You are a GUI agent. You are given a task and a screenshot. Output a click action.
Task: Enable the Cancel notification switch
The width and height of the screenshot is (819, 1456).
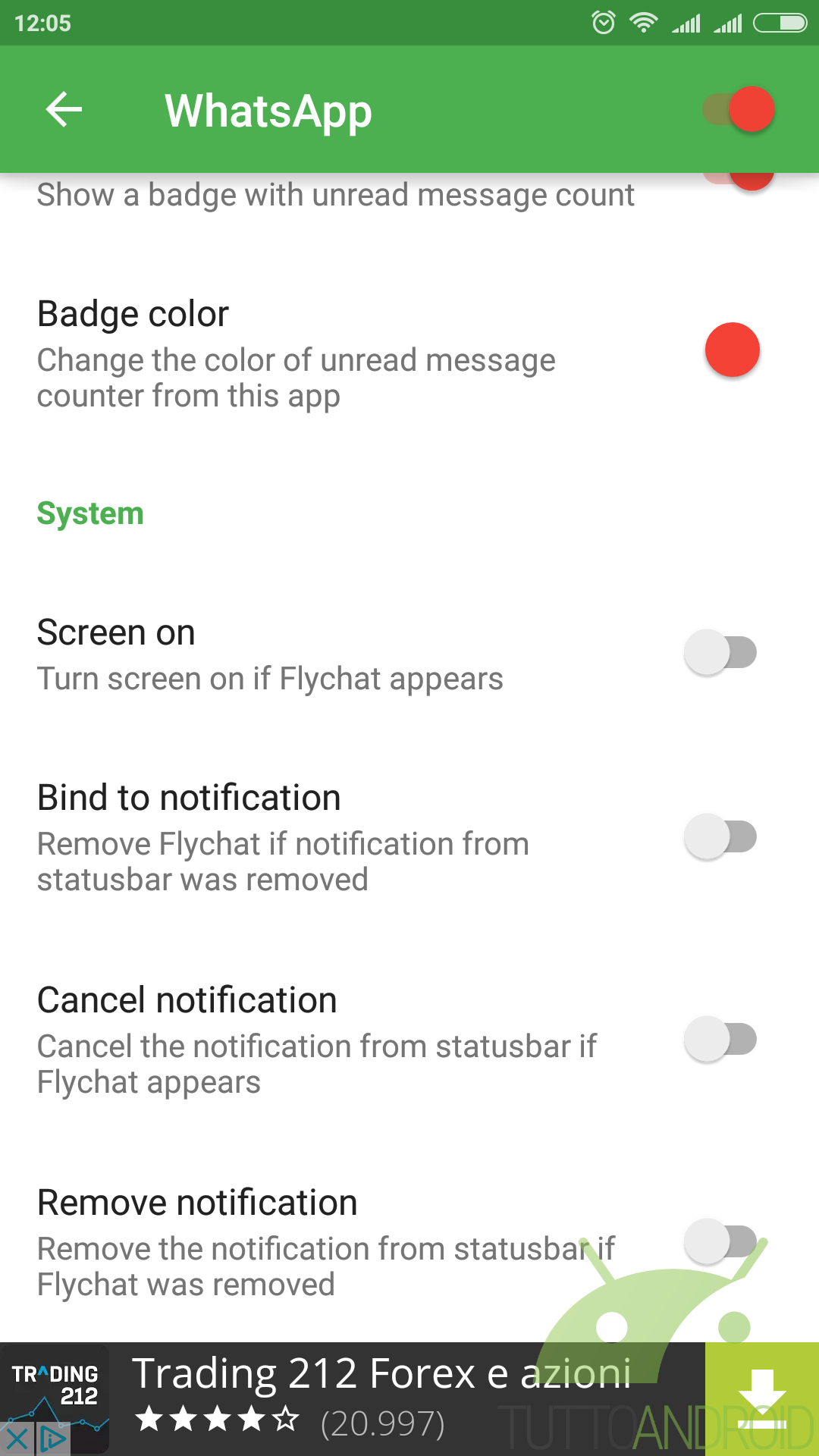tap(720, 1039)
